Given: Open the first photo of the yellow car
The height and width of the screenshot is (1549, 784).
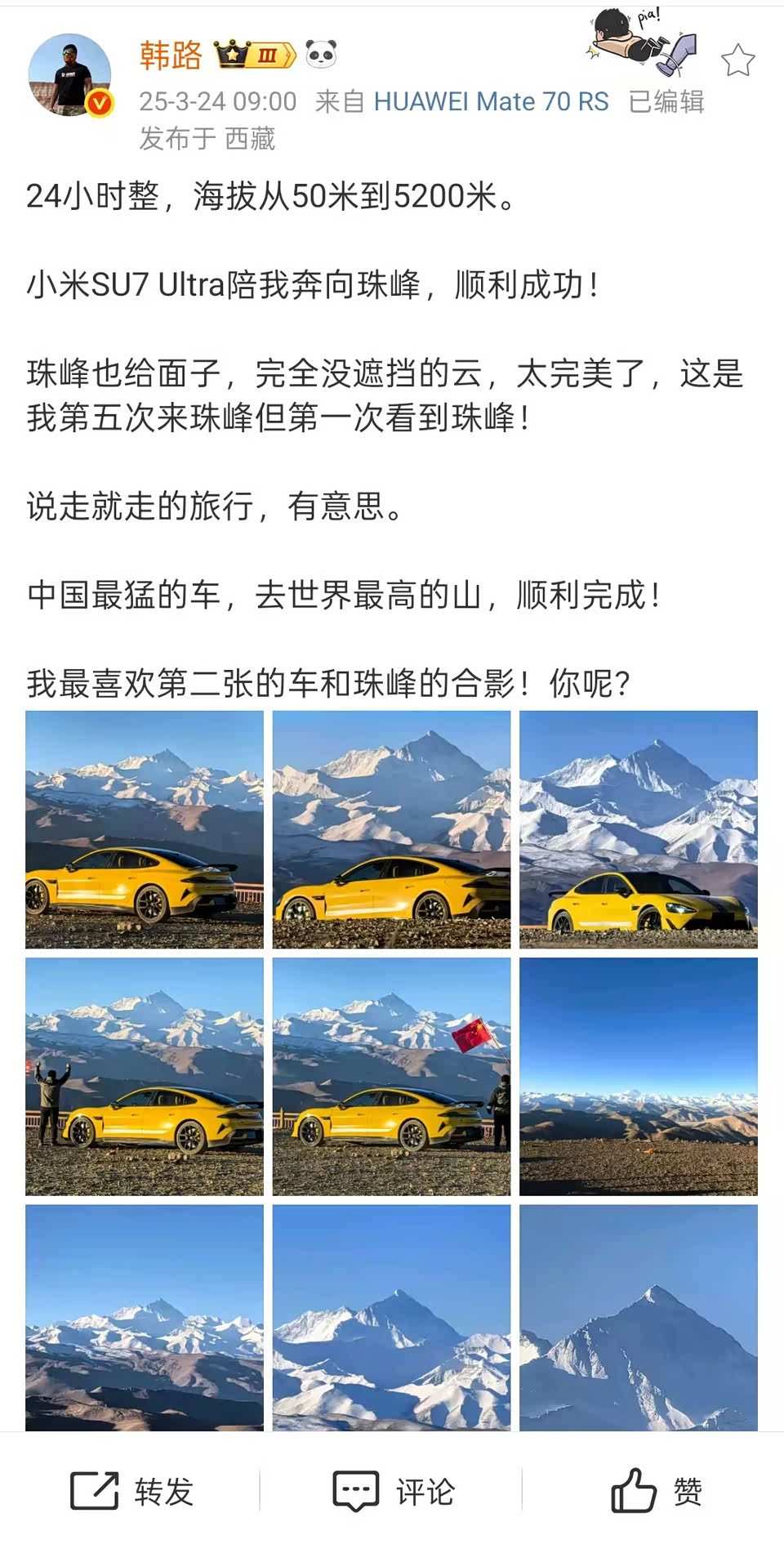Looking at the screenshot, I should [145, 829].
